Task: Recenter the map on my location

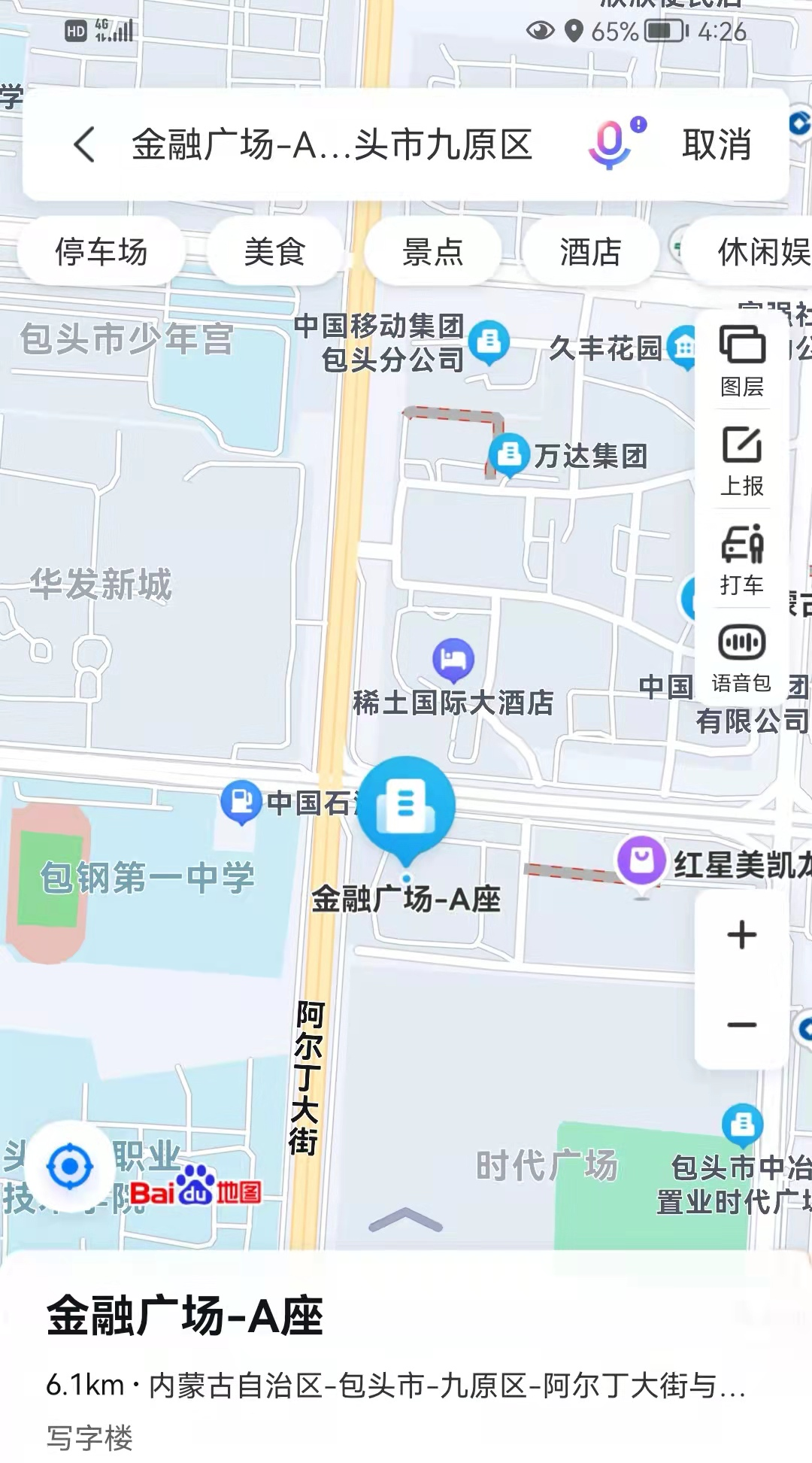Action: tap(70, 1167)
